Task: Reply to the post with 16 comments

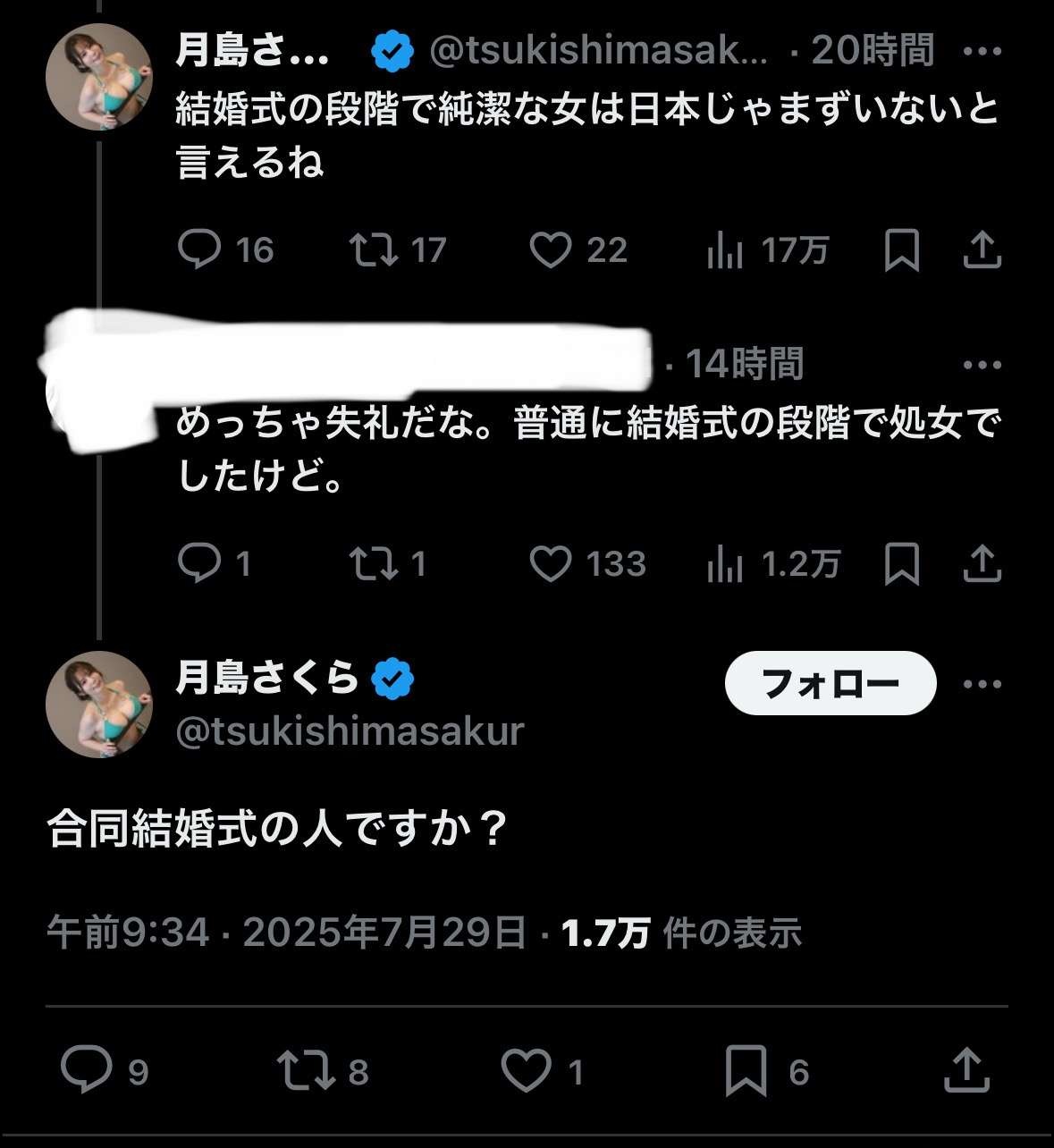Action: (x=198, y=249)
